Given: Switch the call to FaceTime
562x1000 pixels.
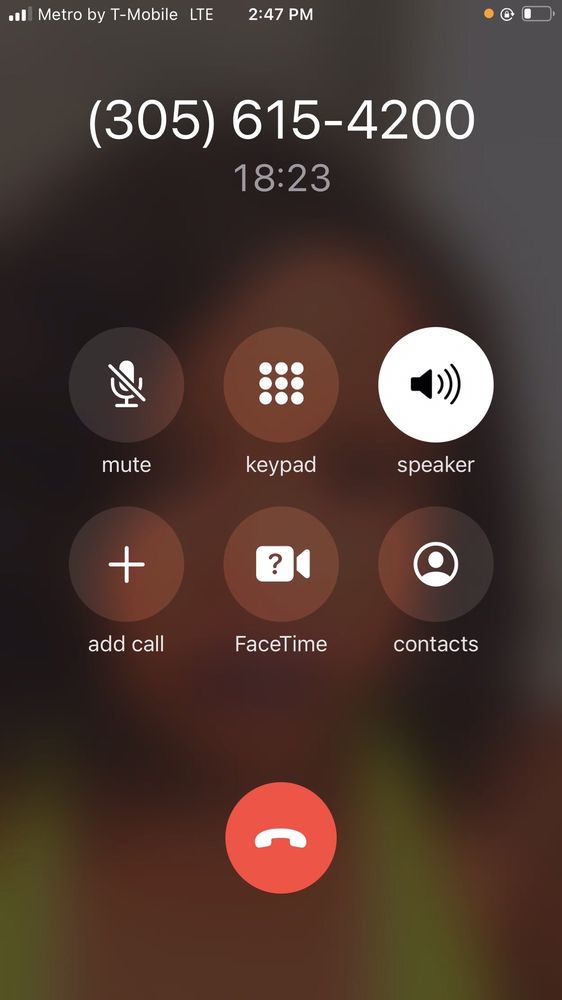Looking at the screenshot, I should click(x=281, y=564).
